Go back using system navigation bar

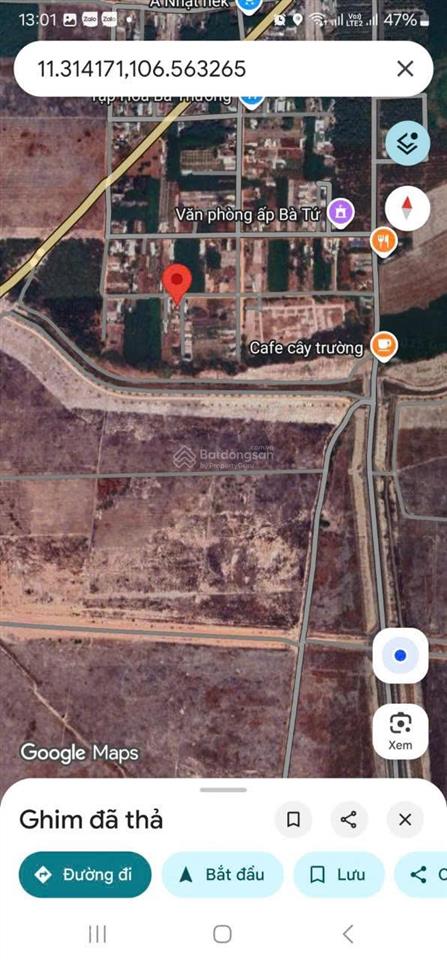[348, 934]
